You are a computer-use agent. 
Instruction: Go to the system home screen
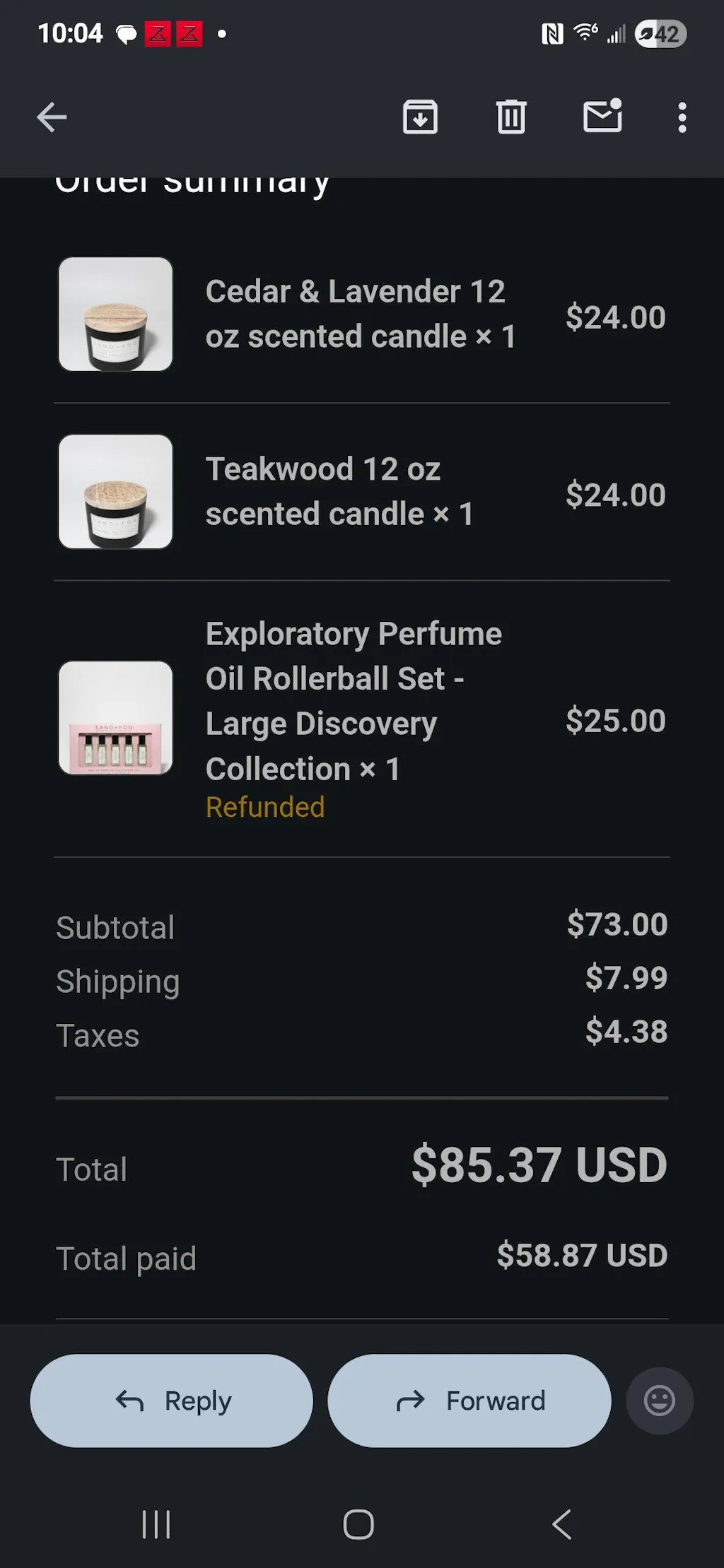[x=358, y=1524]
